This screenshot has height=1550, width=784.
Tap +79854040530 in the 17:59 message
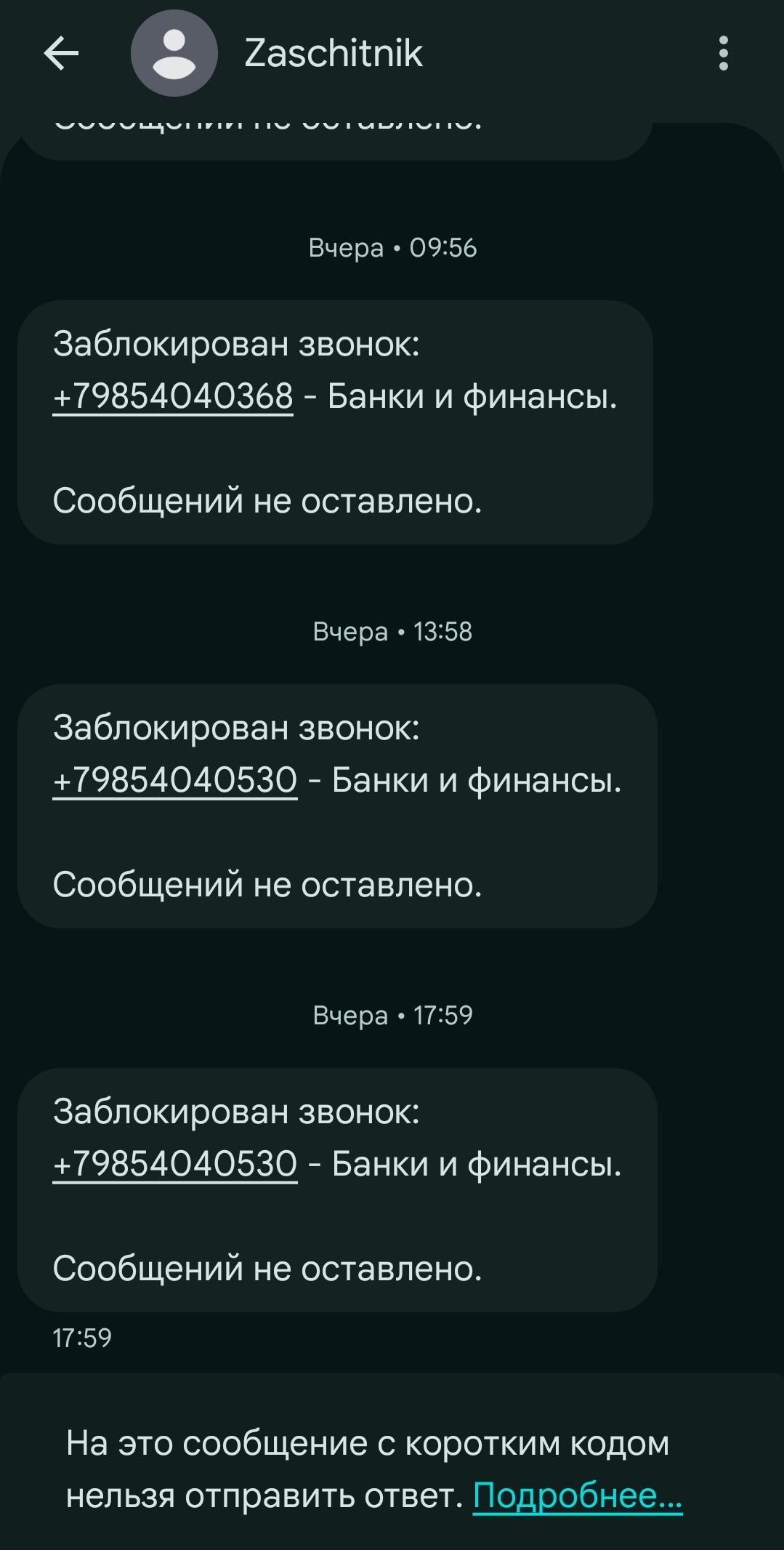(175, 1165)
